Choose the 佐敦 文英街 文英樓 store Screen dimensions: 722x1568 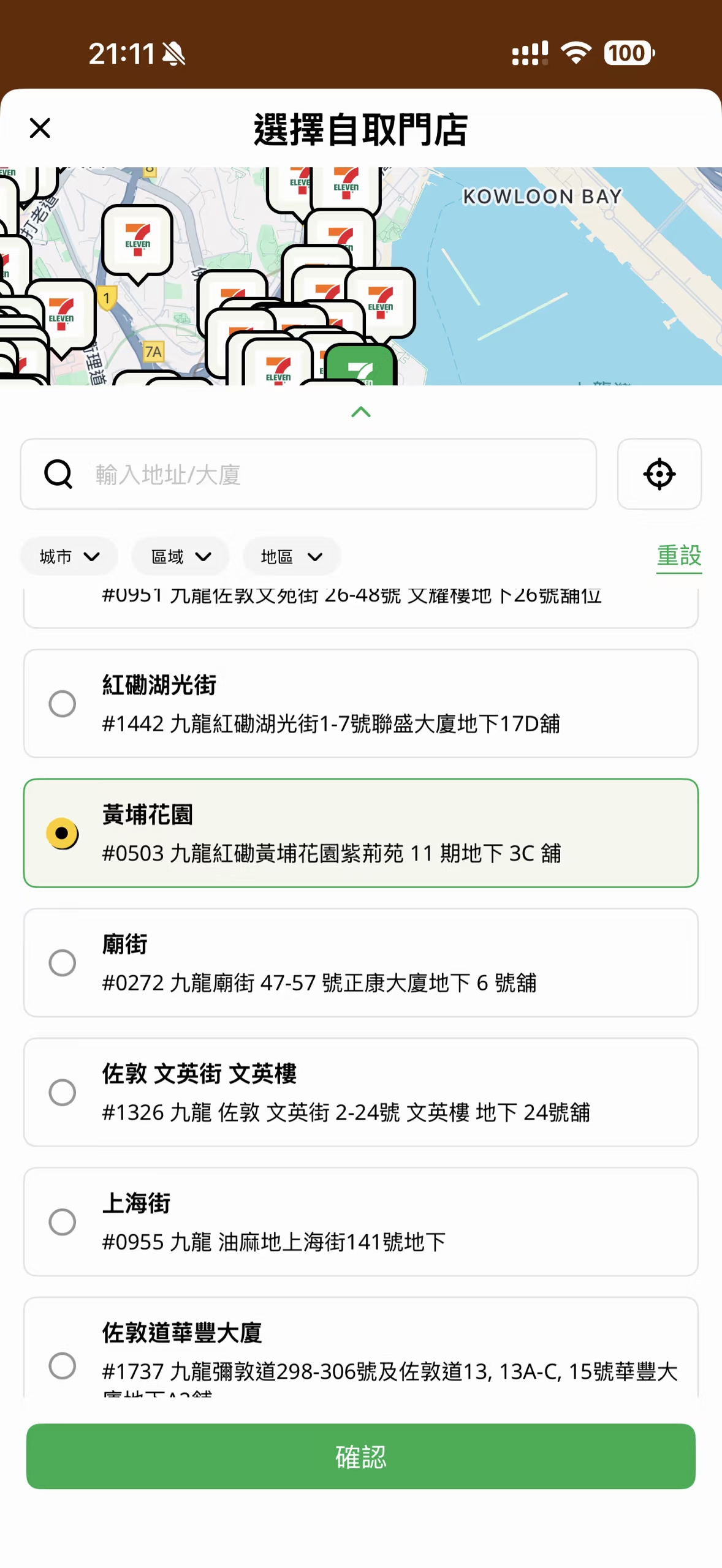360,1091
